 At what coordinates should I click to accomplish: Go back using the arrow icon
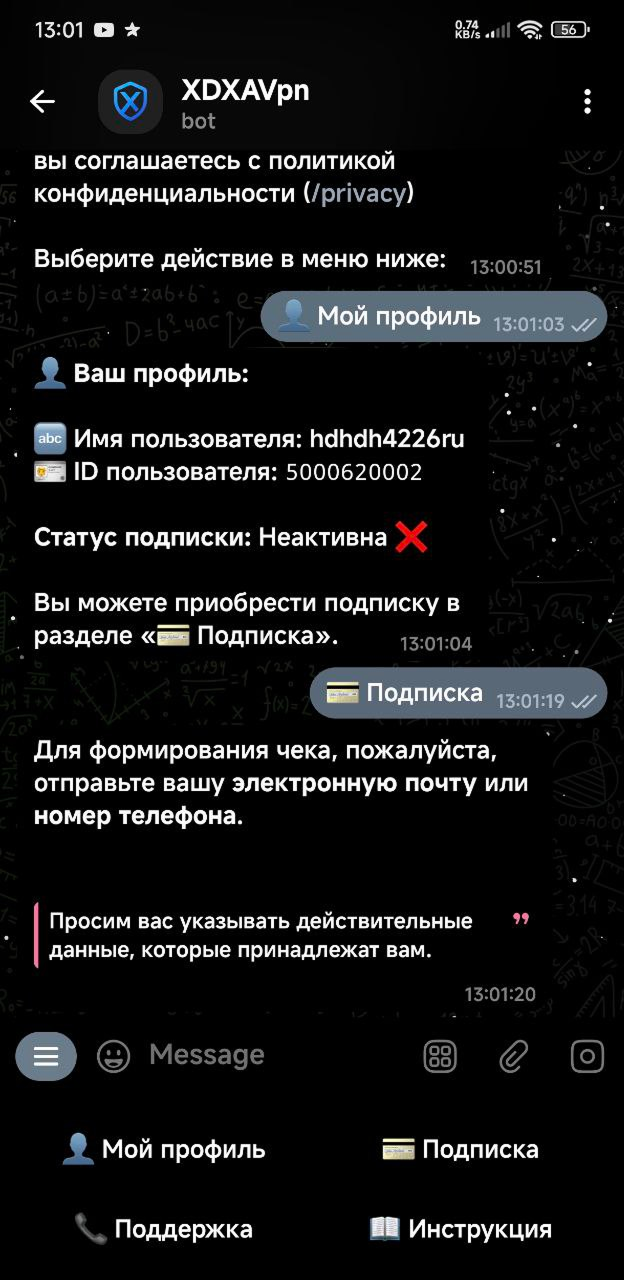tap(42, 101)
